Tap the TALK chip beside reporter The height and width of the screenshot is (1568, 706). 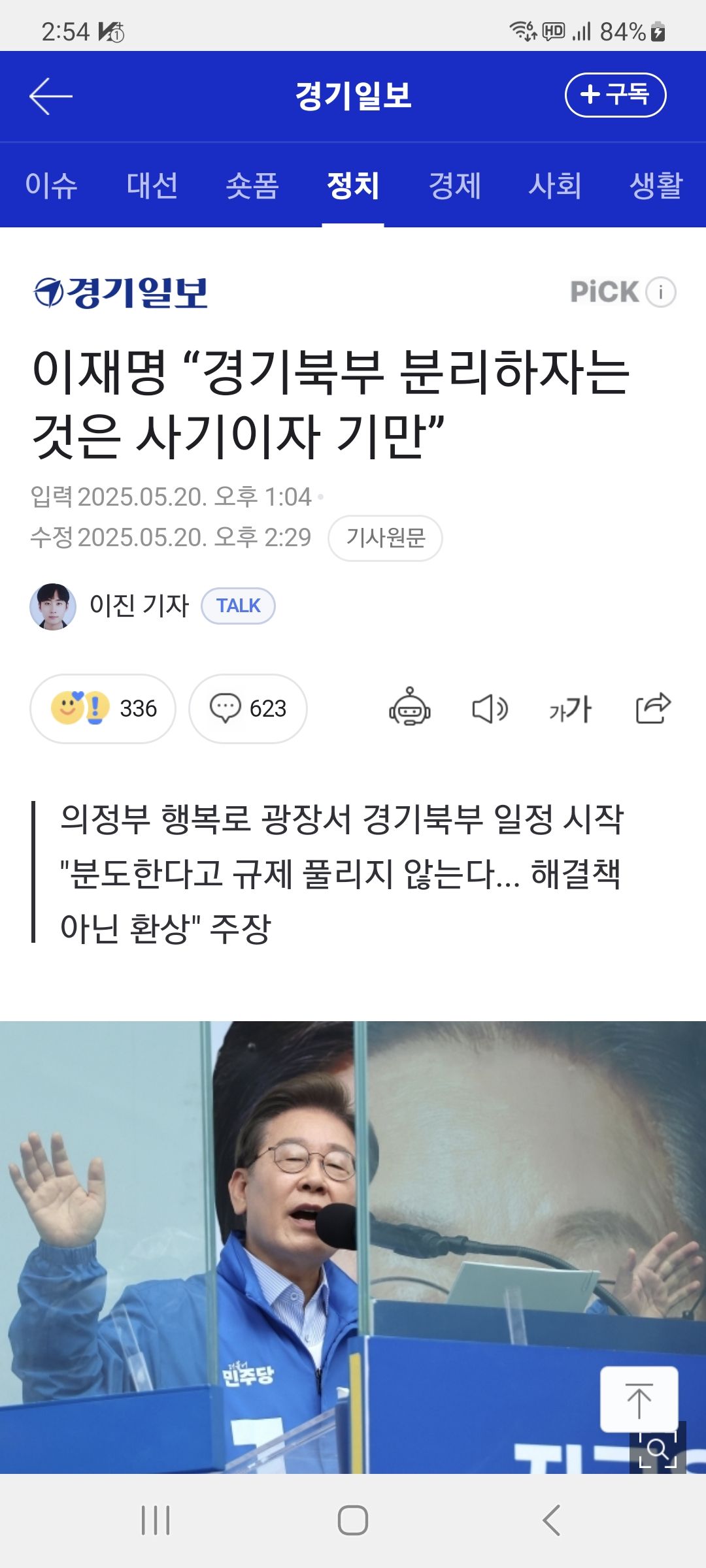tap(238, 606)
